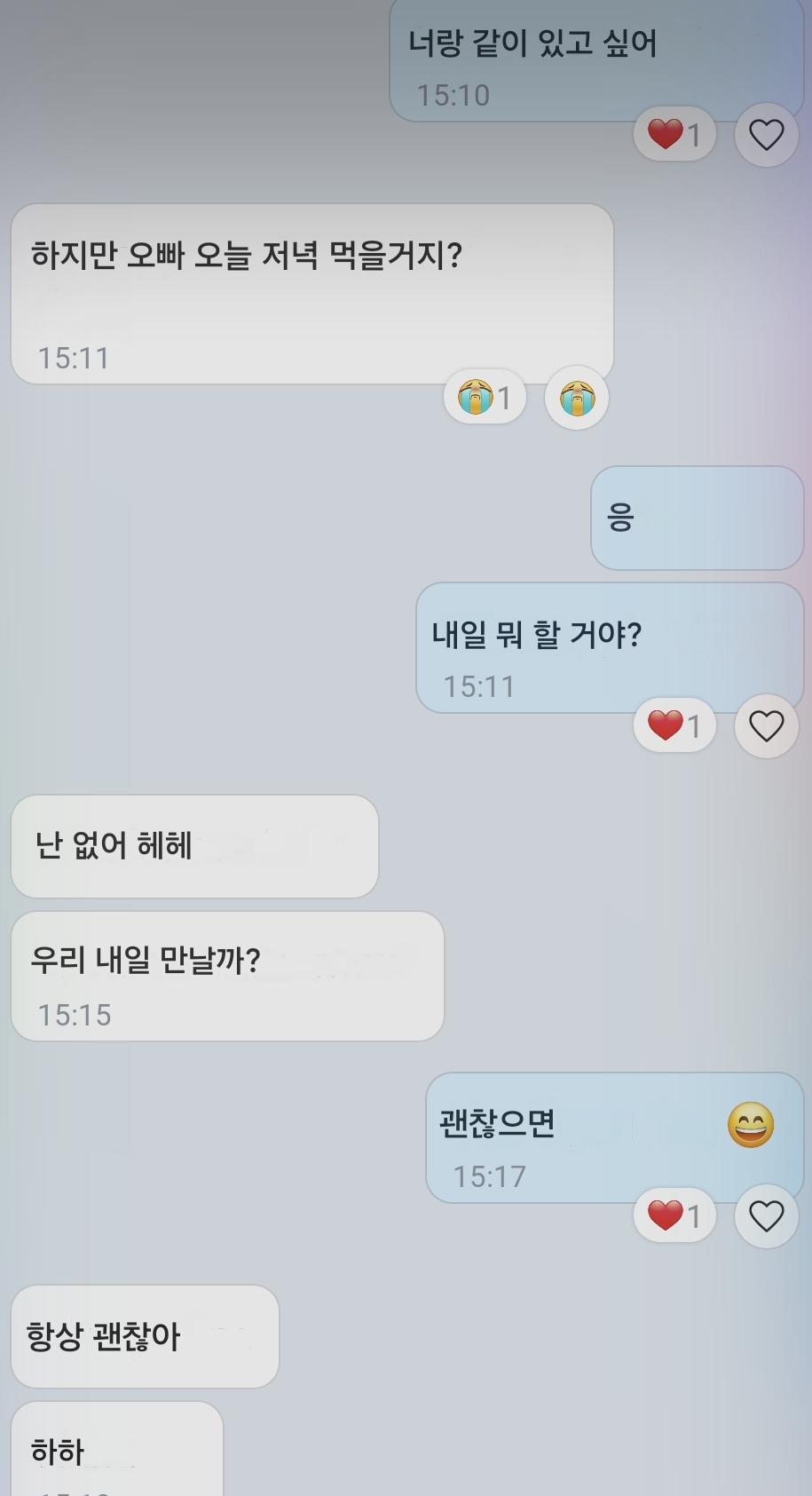View heart reaction count on '내일 뭐 할 거야?'
Screen dimensions: 812x1496
click(674, 726)
